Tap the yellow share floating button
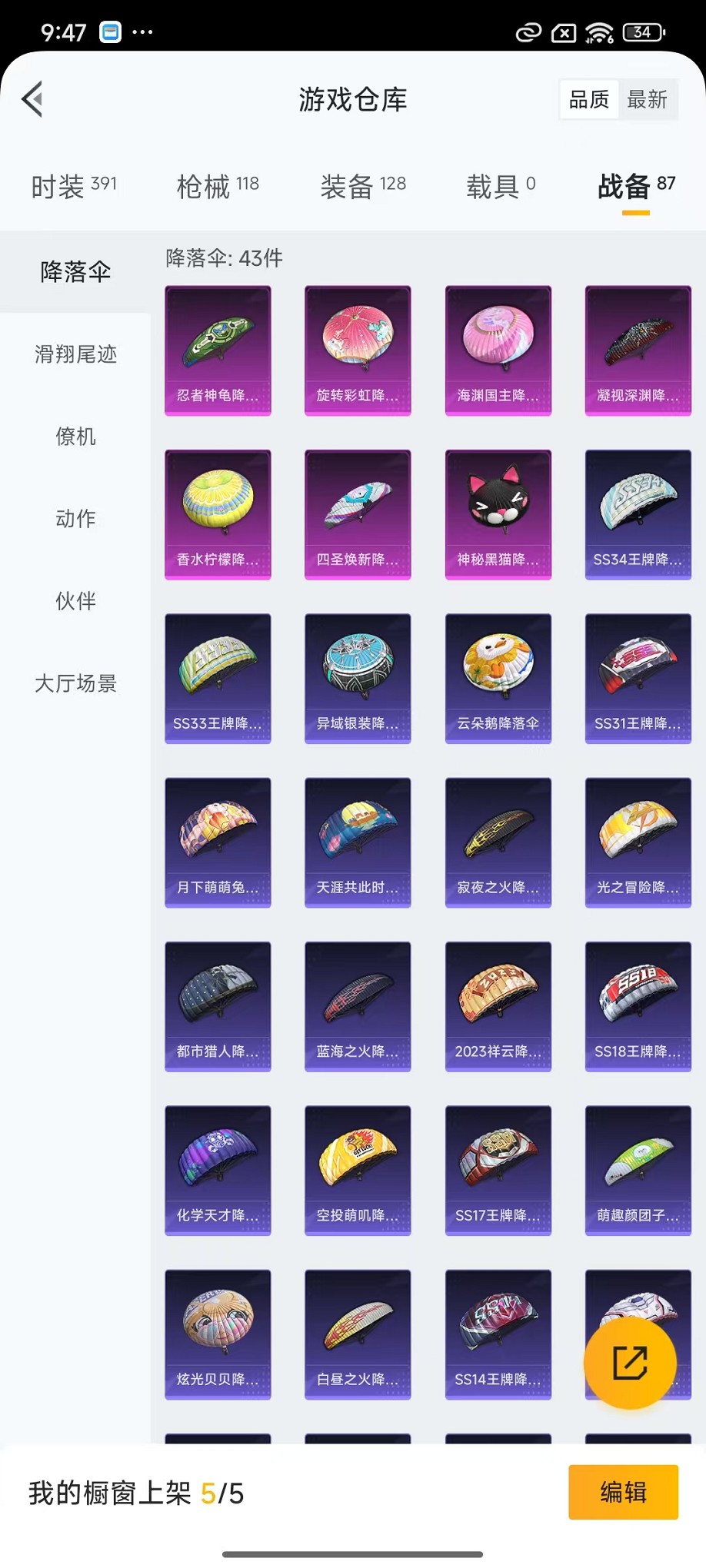 630,1362
